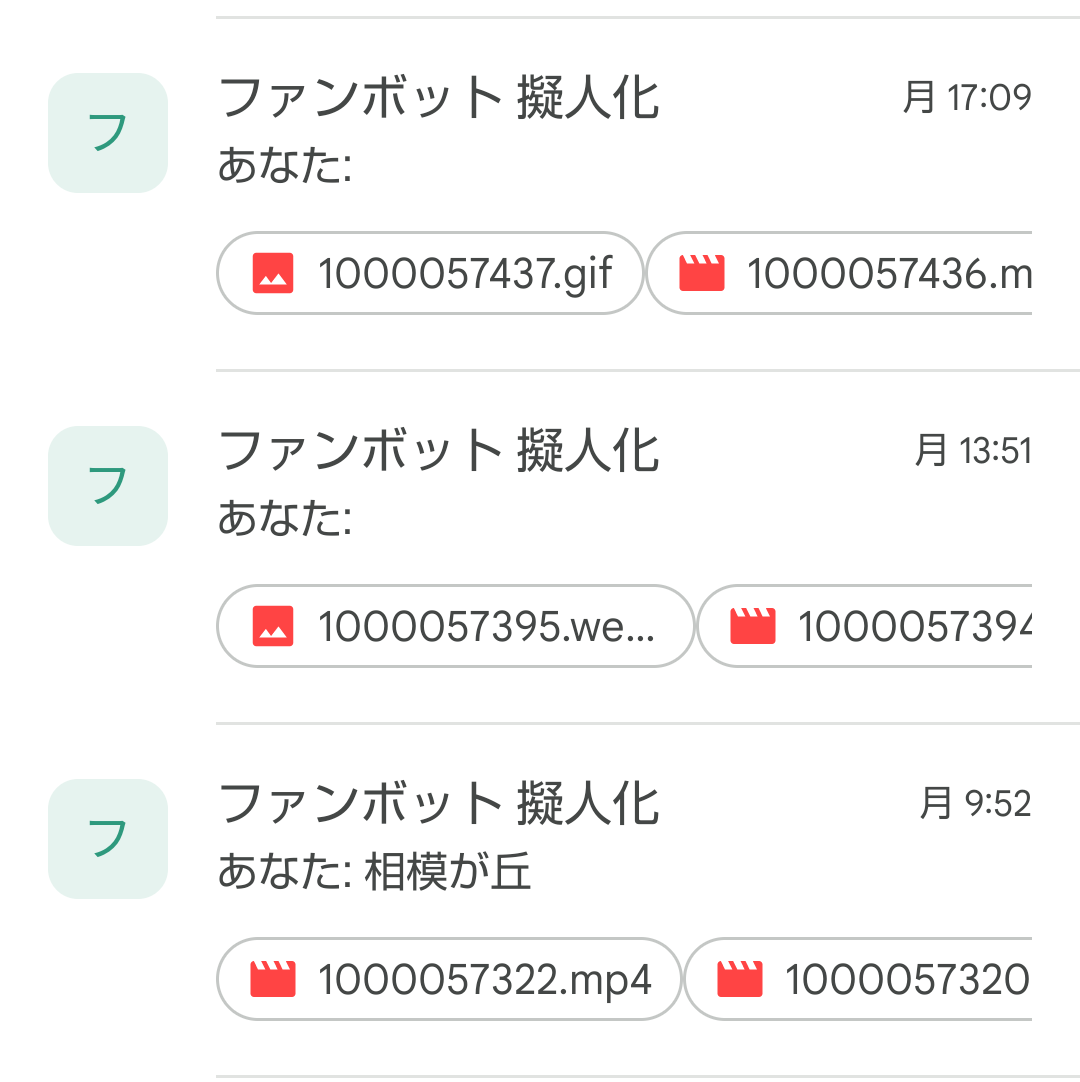
Task: Click the ファンボット 擬人化 title of the middle conversation
Action: coord(440,452)
